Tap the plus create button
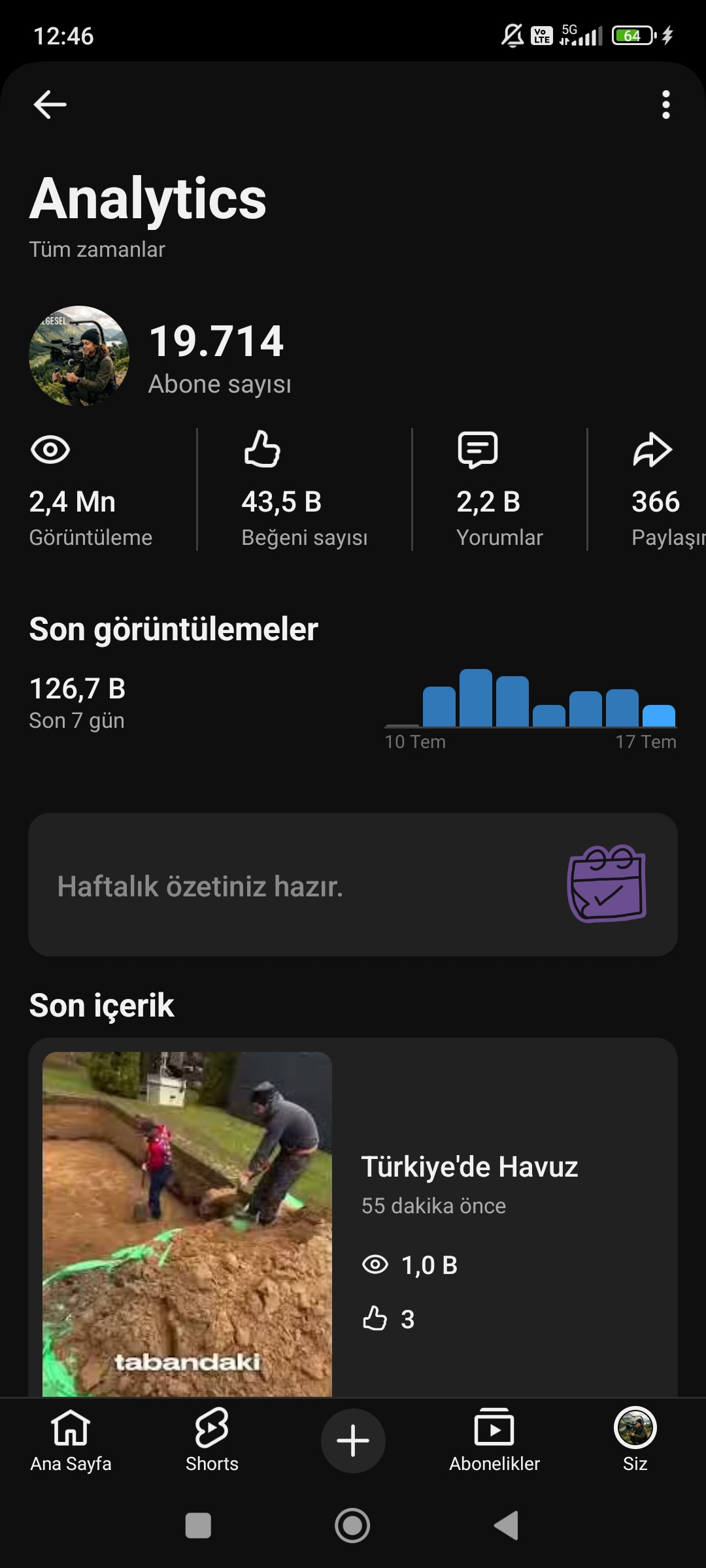 353,1441
